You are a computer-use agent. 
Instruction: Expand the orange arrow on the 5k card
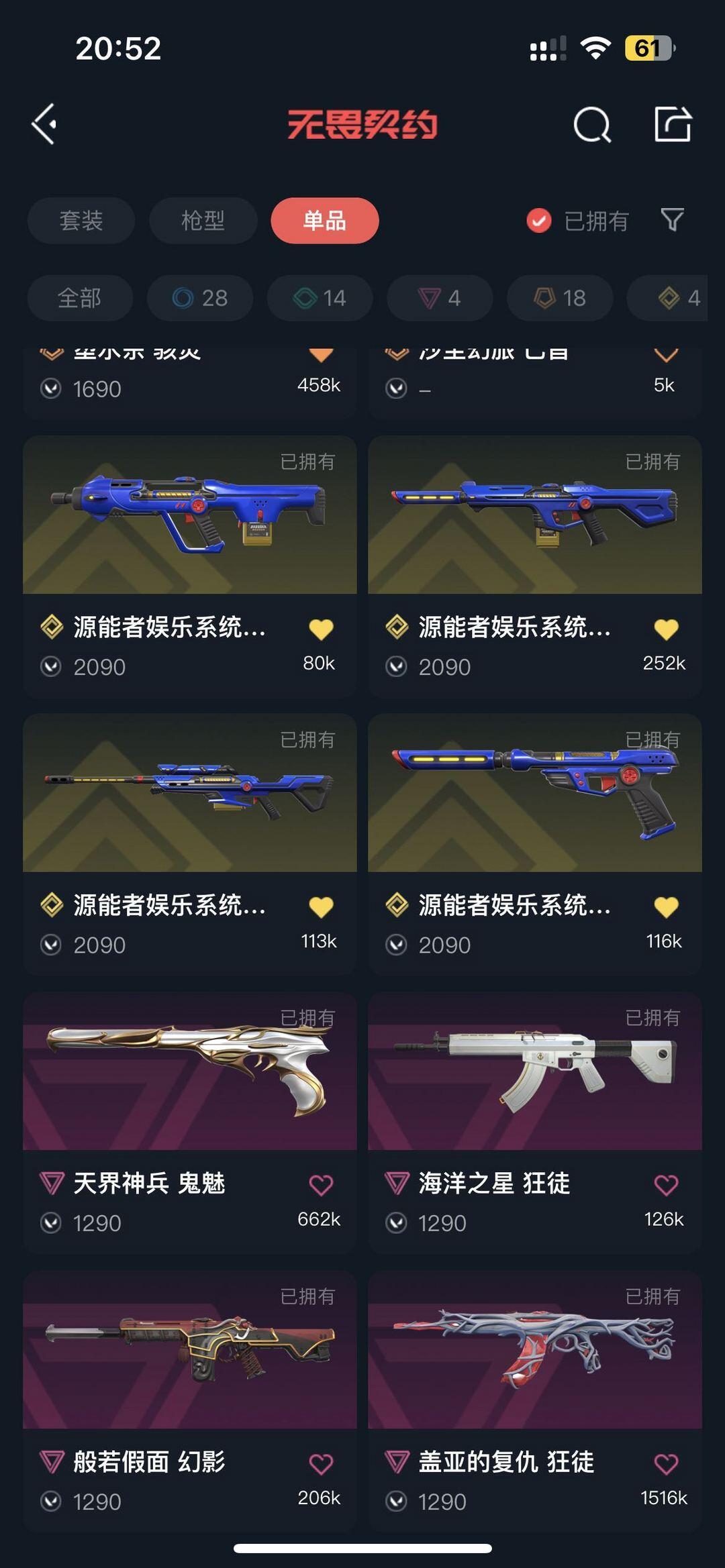pos(666,354)
